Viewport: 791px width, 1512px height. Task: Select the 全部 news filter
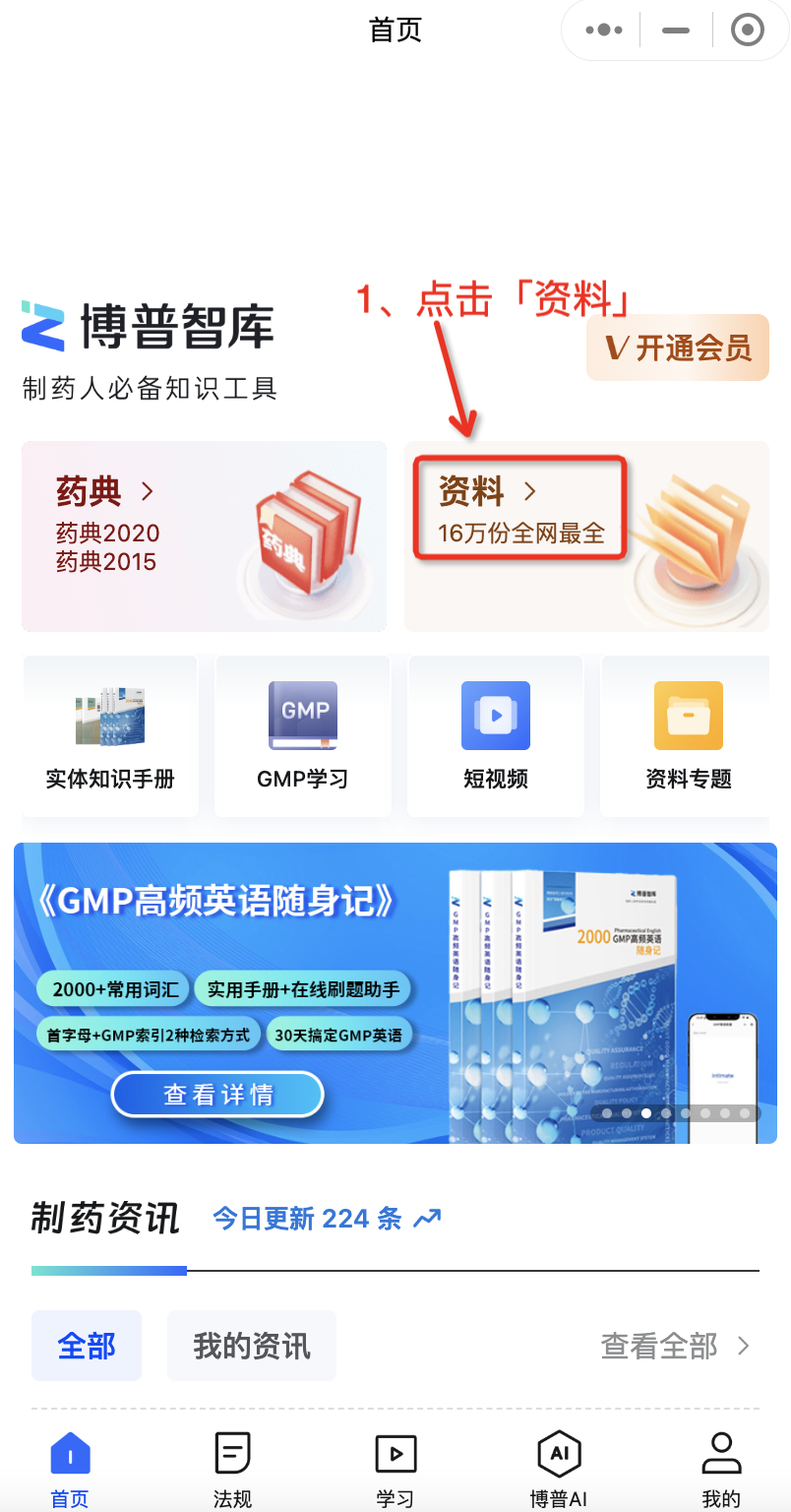point(87,1346)
